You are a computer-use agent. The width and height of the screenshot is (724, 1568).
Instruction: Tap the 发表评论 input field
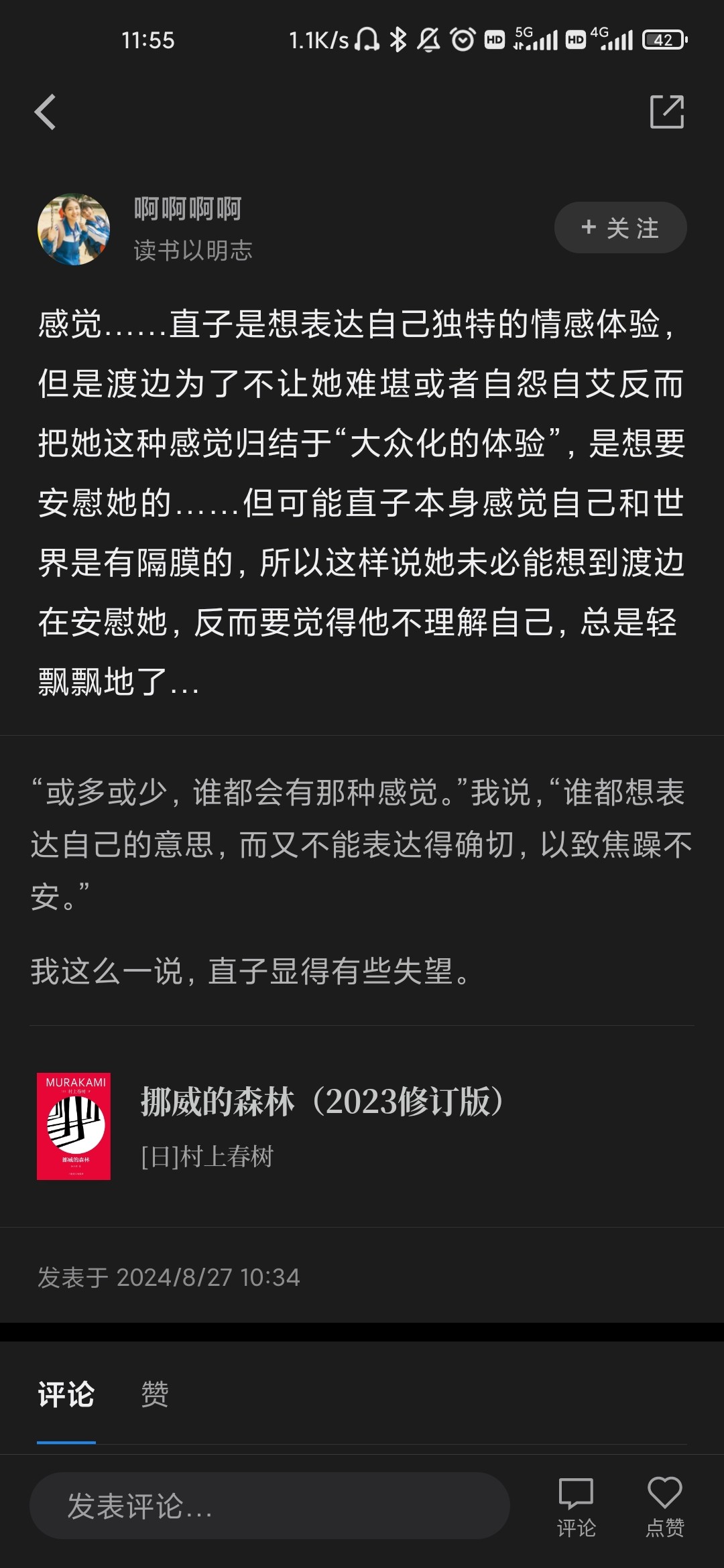click(x=269, y=1506)
